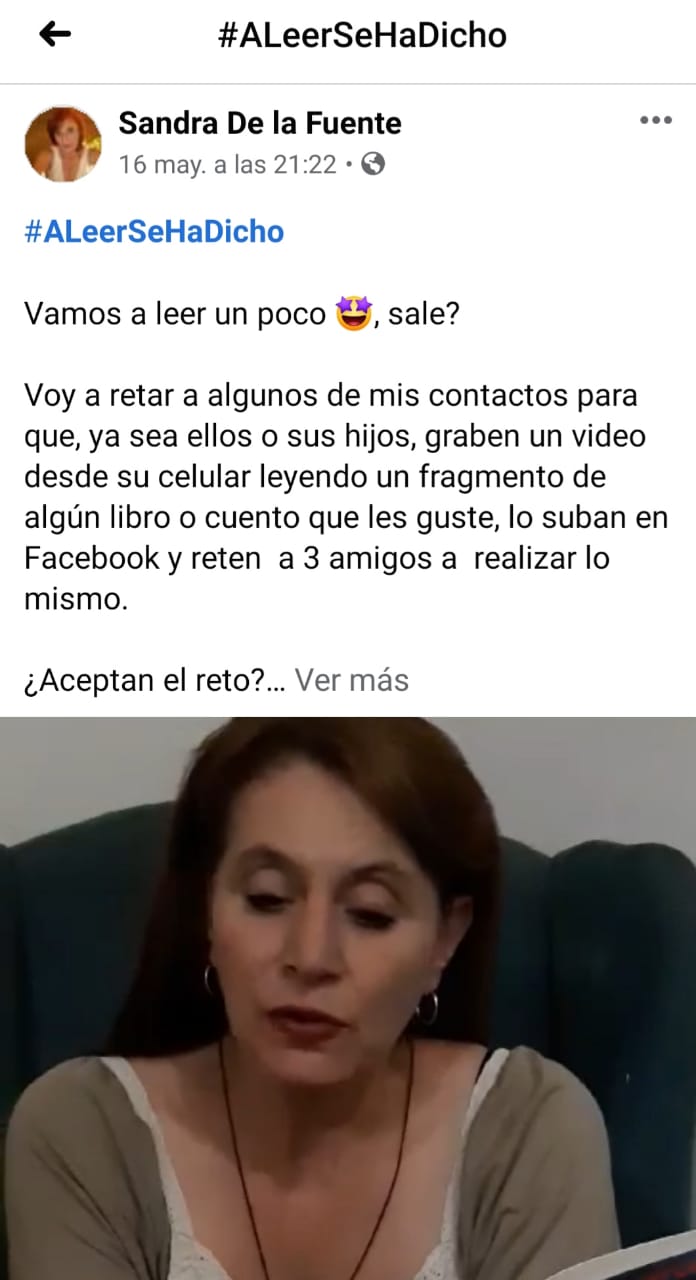Image resolution: width=696 pixels, height=1280 pixels.
Task: Expand the post with Ver más
Action: tap(352, 681)
